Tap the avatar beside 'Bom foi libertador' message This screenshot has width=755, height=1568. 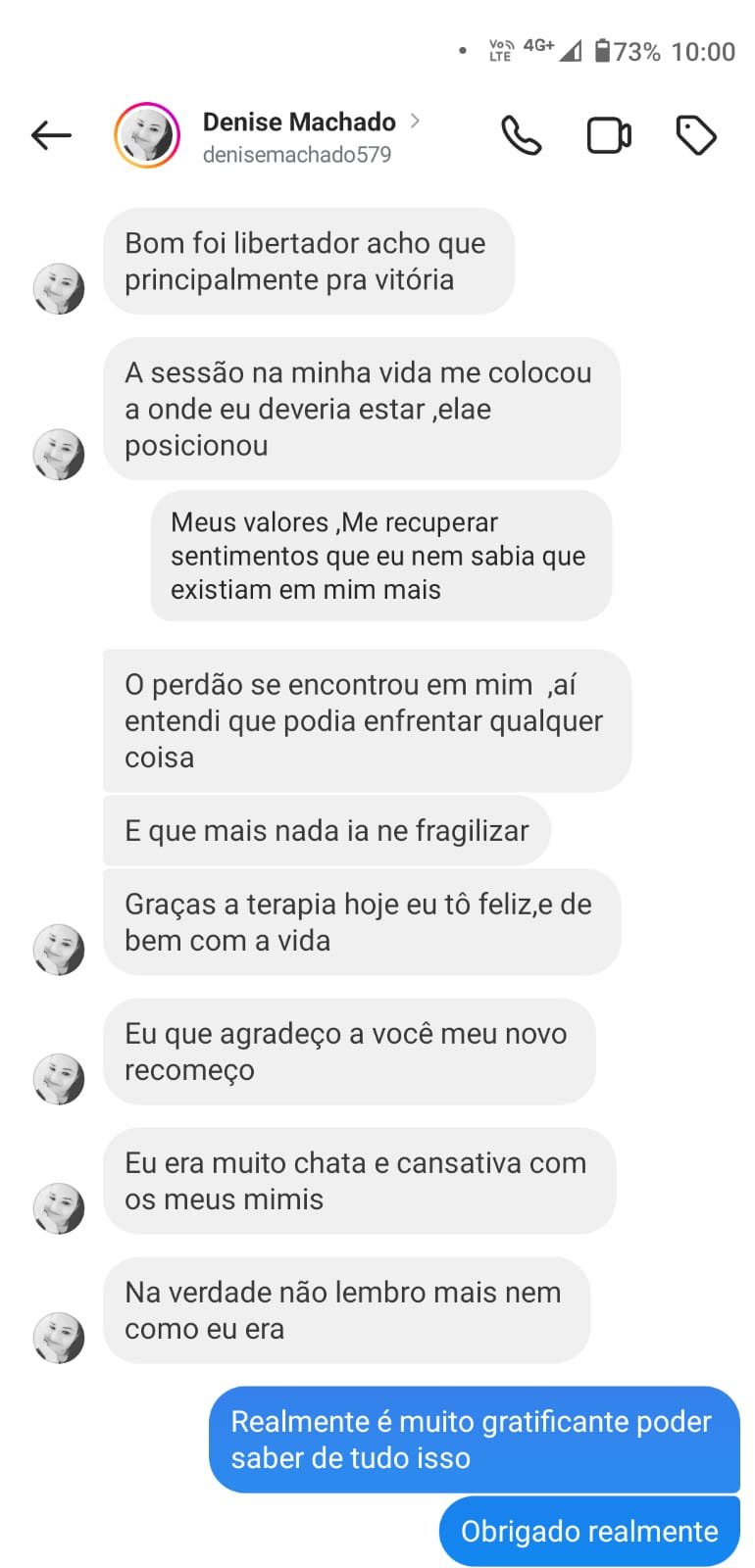pos(59,288)
